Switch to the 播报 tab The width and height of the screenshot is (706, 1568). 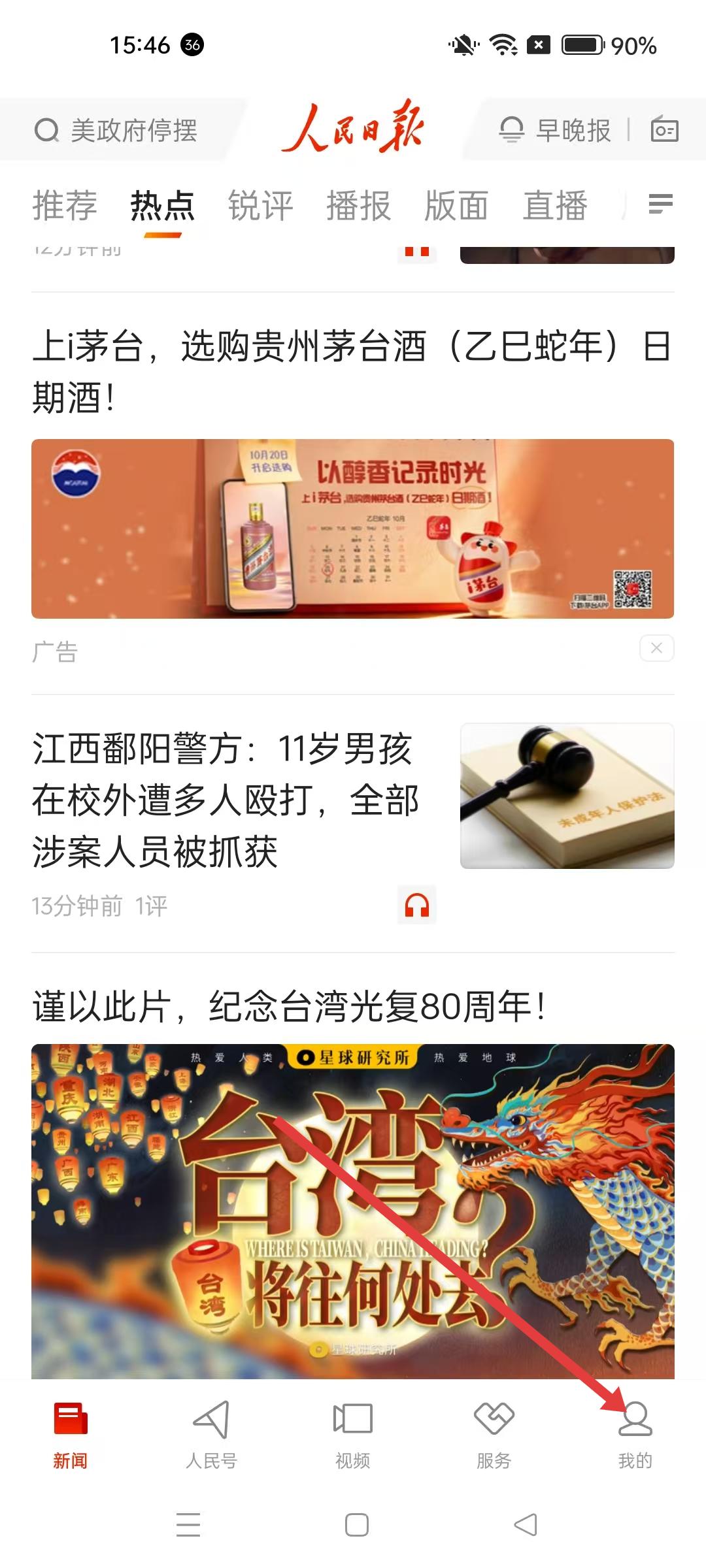(x=358, y=206)
